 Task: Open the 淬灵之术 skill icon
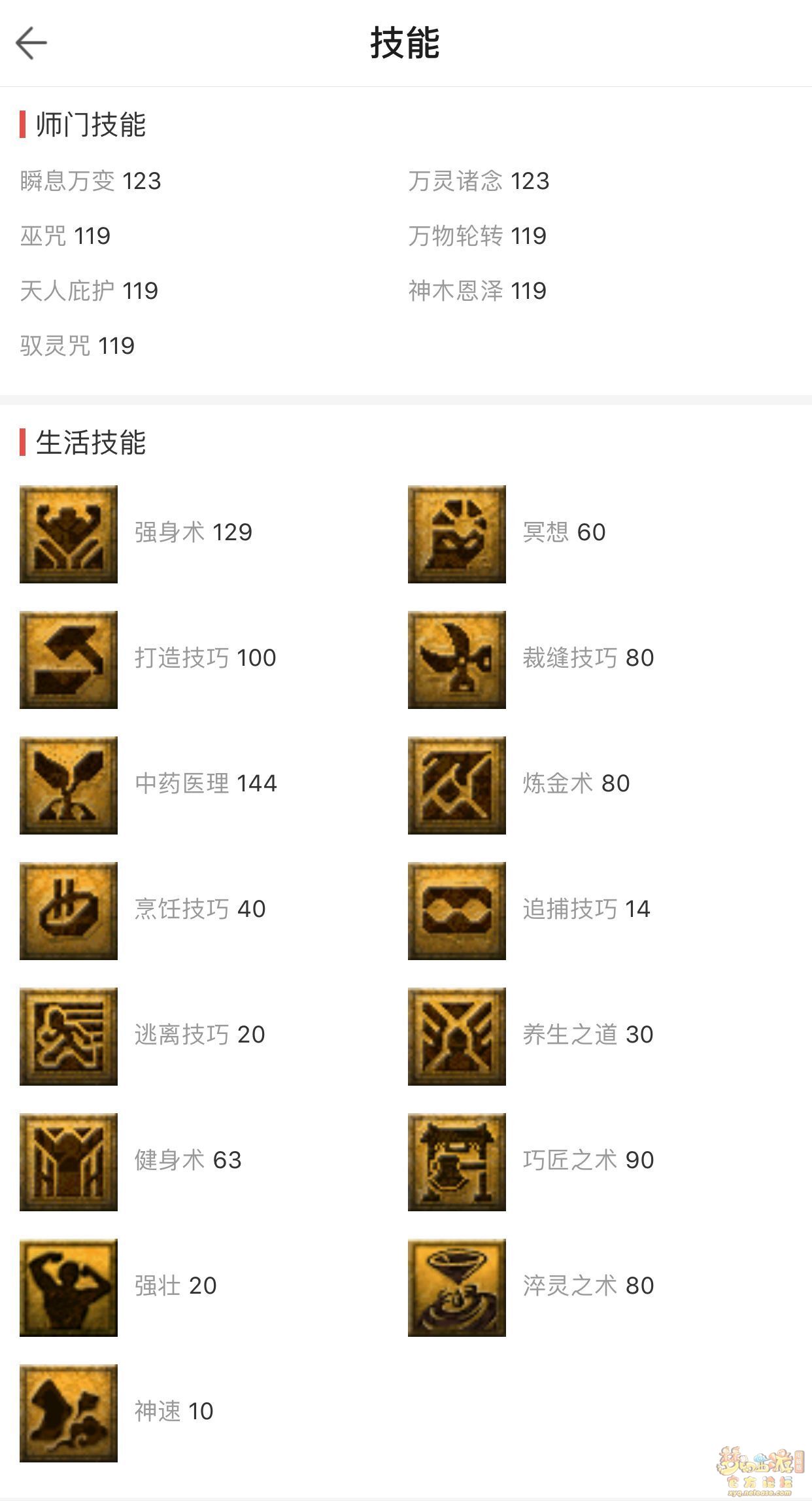(457, 1288)
